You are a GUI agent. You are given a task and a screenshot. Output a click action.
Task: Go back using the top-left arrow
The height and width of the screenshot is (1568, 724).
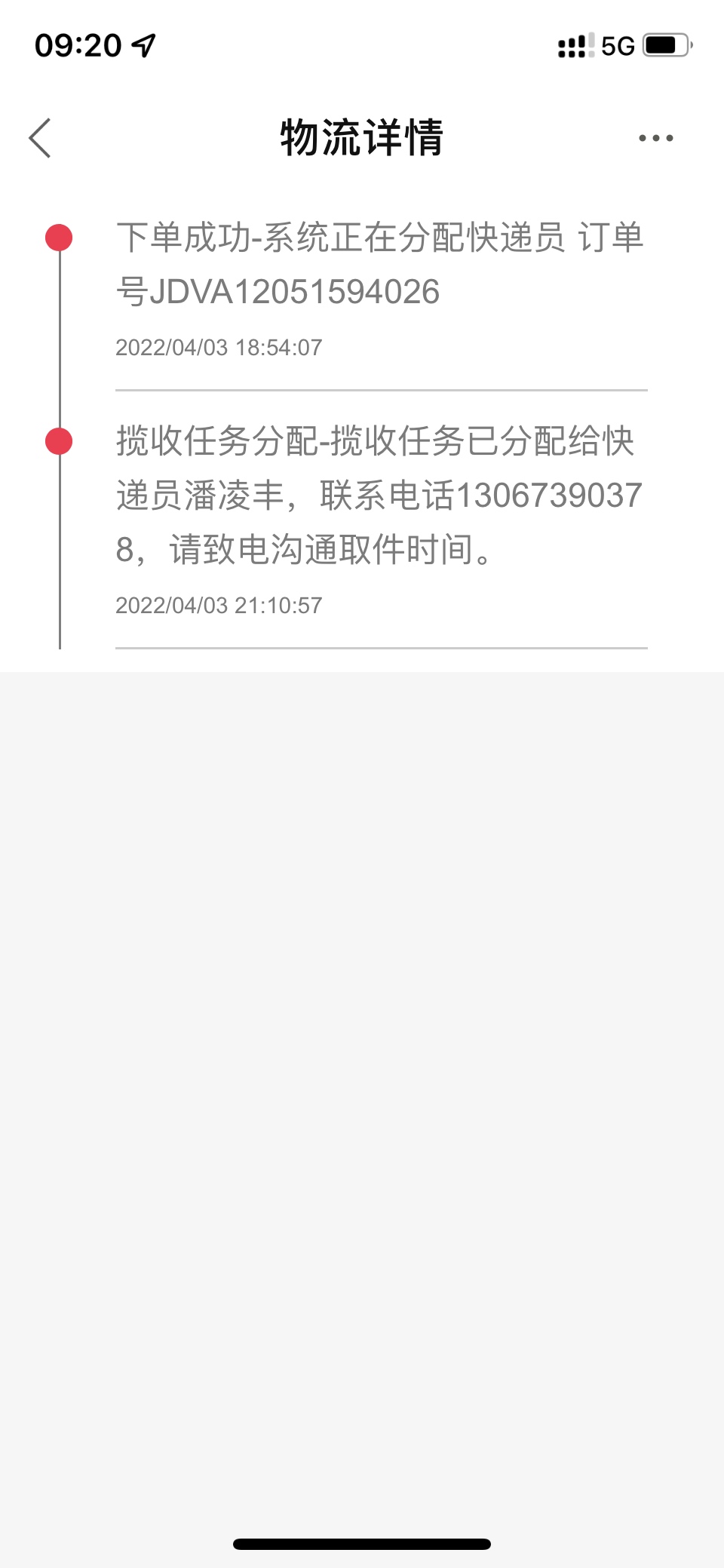point(40,138)
